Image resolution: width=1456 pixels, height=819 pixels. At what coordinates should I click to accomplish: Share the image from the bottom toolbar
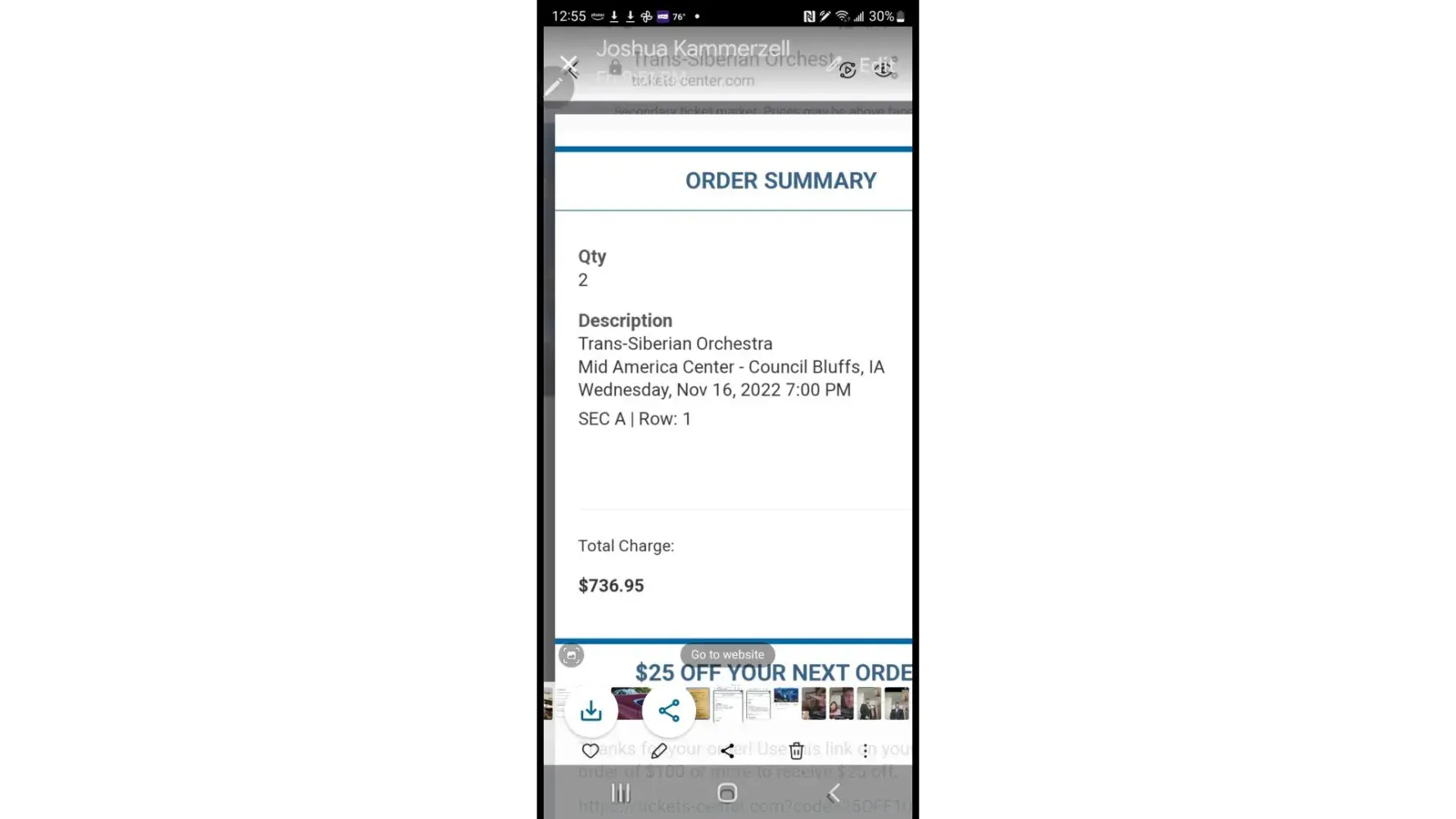tap(727, 750)
